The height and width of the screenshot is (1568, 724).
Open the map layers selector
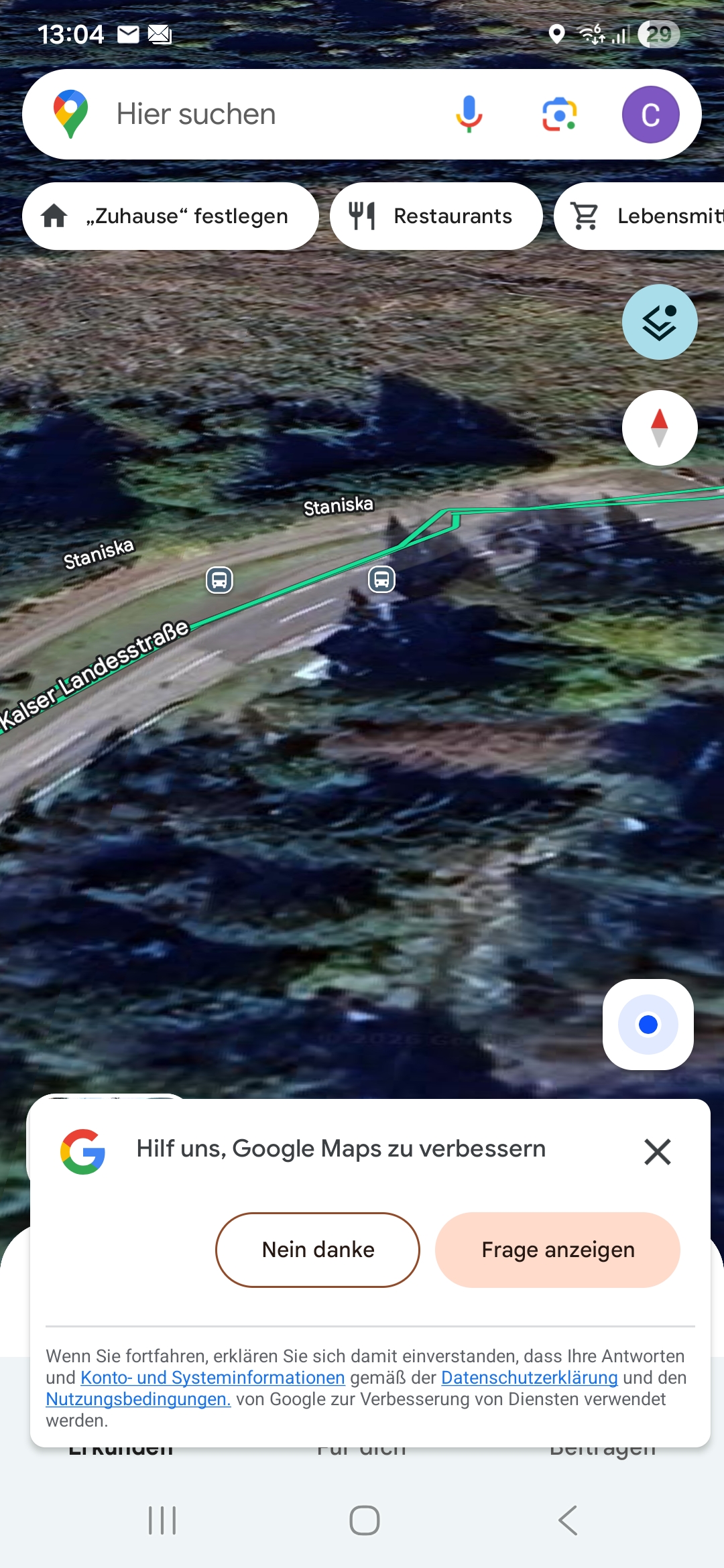660,322
